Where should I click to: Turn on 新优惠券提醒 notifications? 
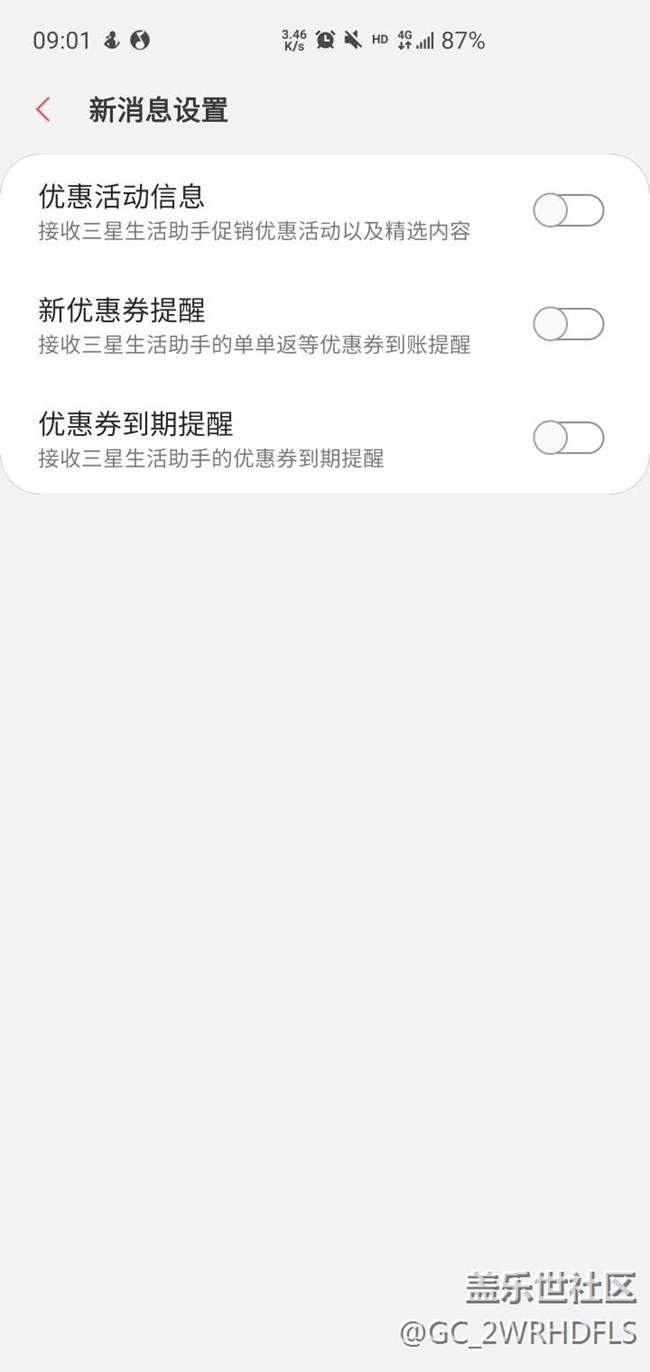(568, 324)
